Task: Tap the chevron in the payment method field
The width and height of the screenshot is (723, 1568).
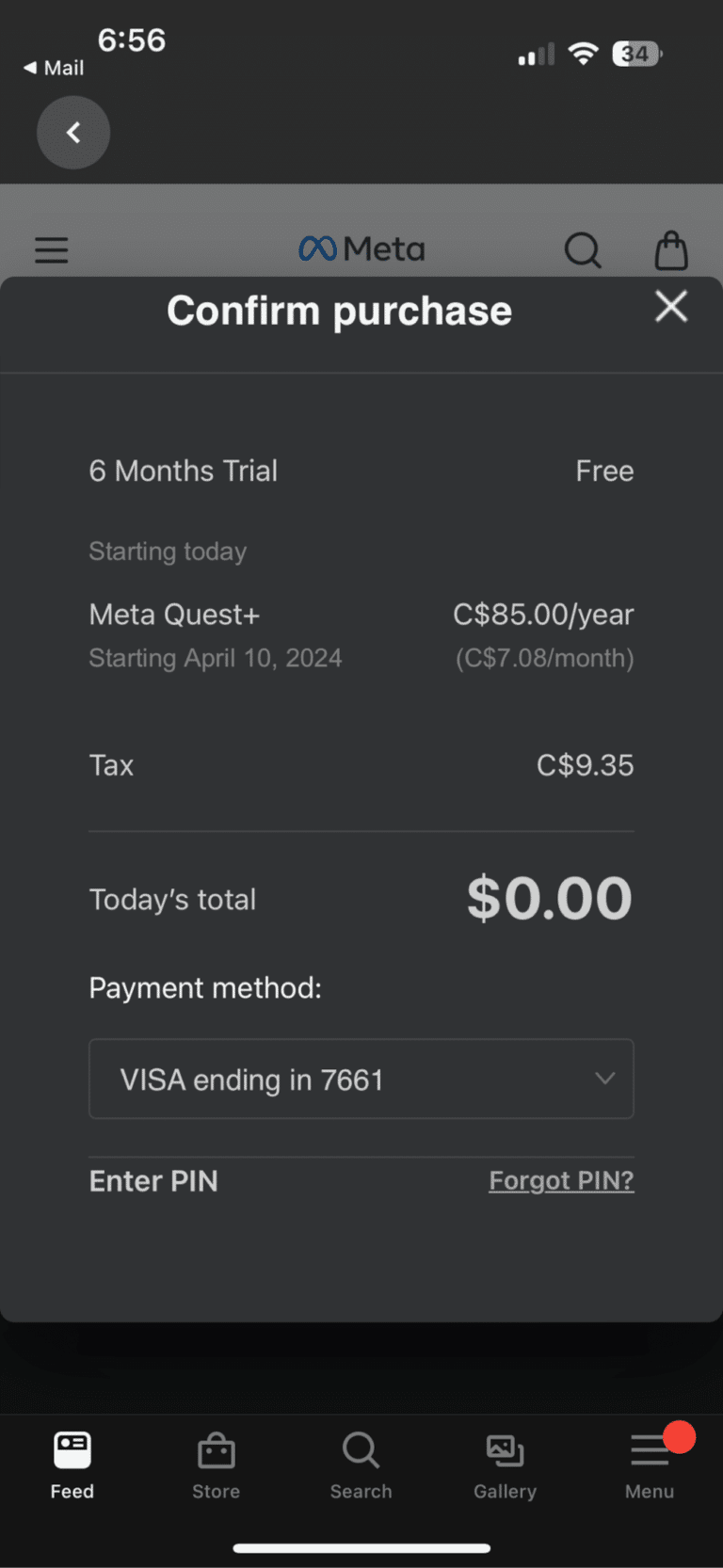Action: click(605, 1079)
